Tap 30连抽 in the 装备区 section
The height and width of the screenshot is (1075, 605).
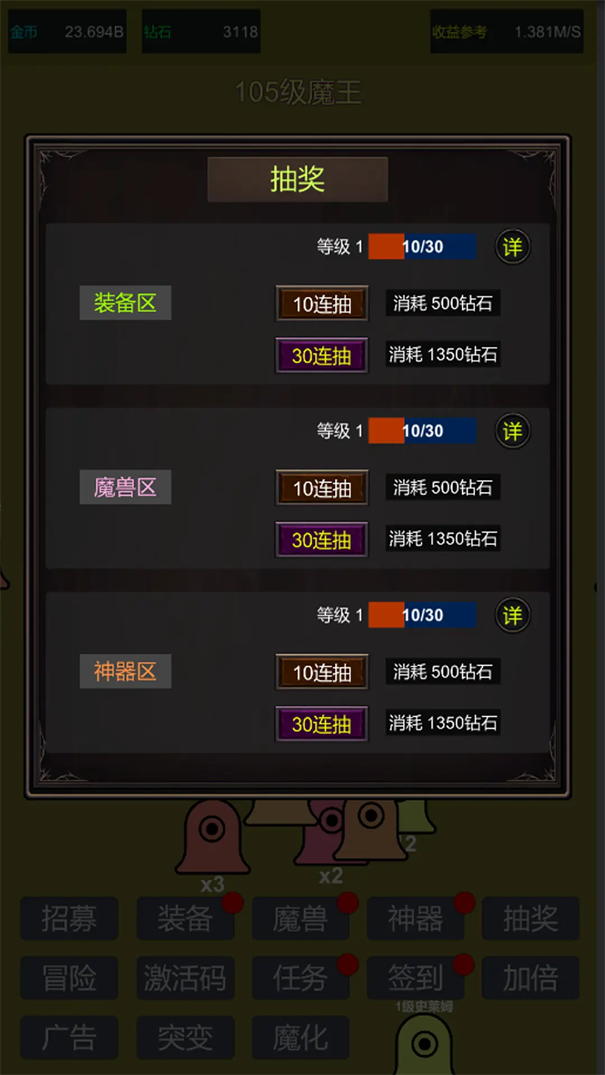[322, 356]
